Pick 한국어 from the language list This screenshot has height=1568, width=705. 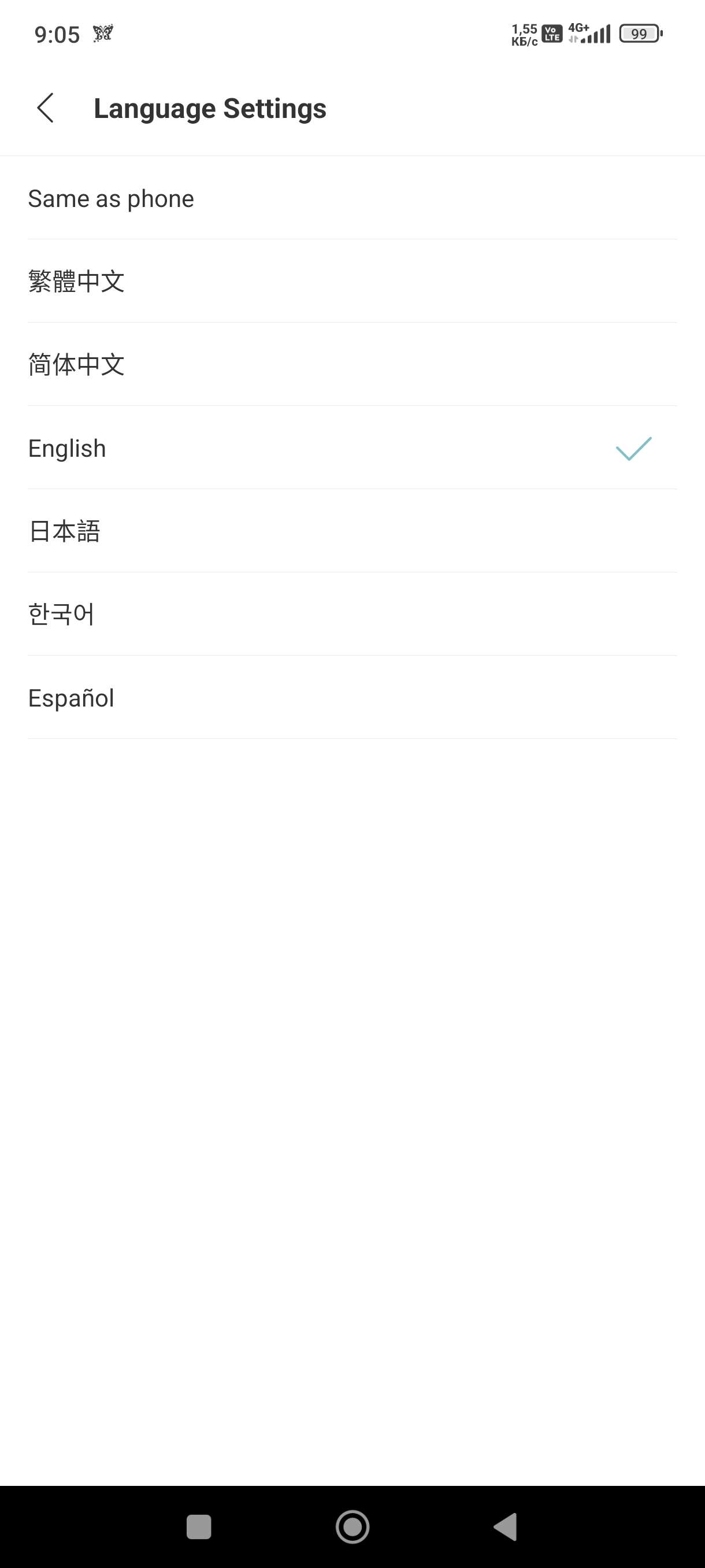tap(61, 614)
